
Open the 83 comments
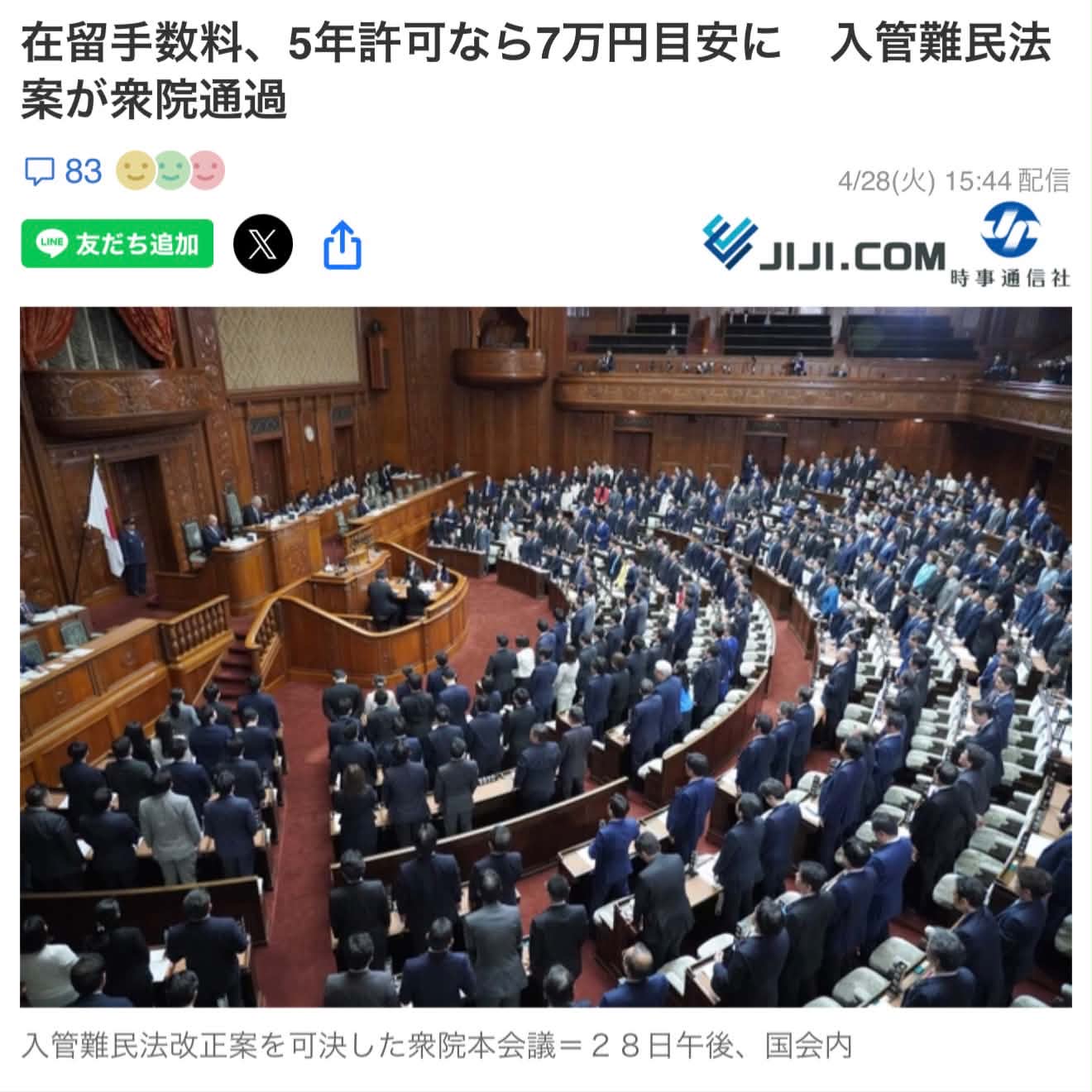(x=64, y=172)
